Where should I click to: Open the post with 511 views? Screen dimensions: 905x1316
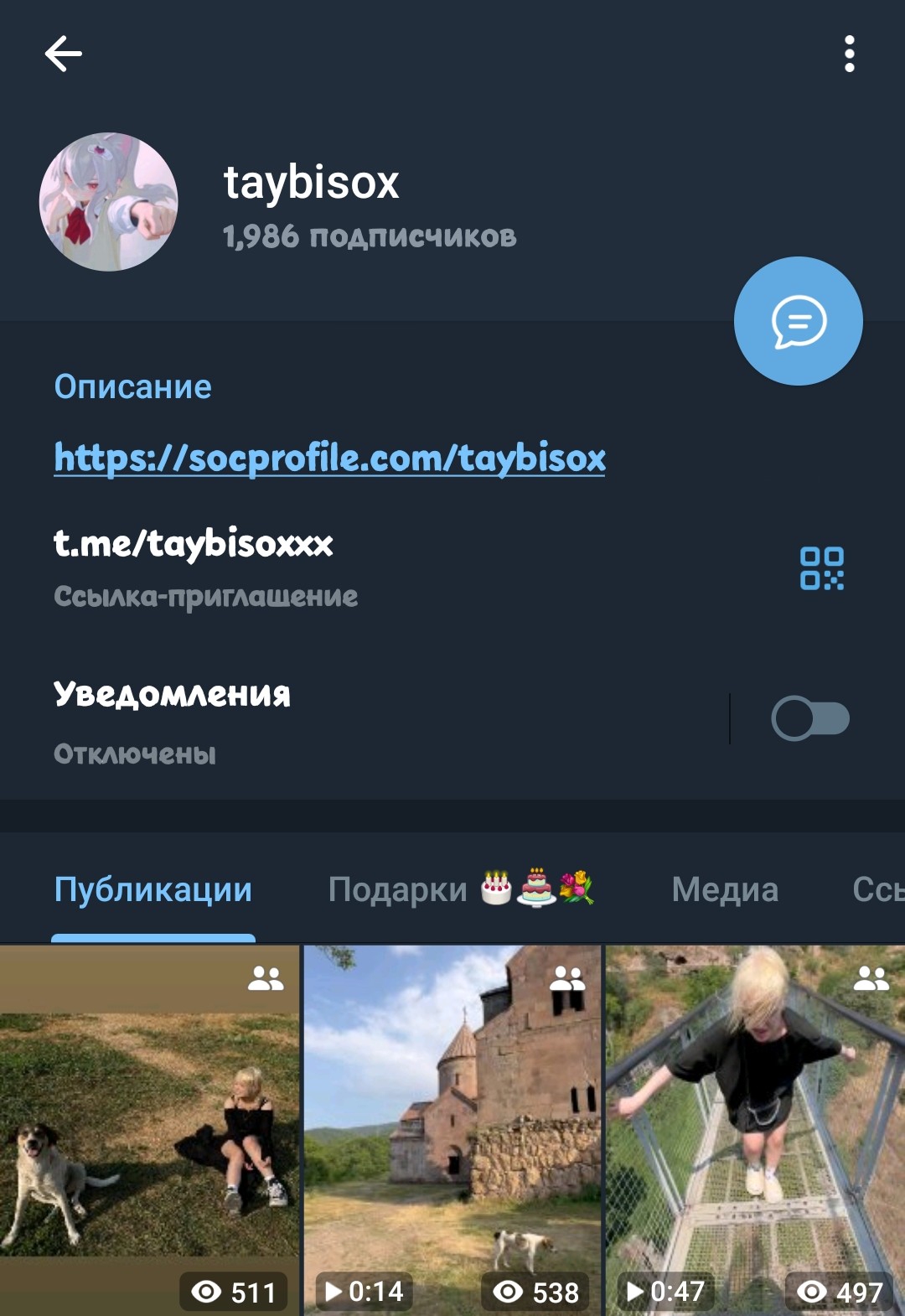coord(149,1129)
